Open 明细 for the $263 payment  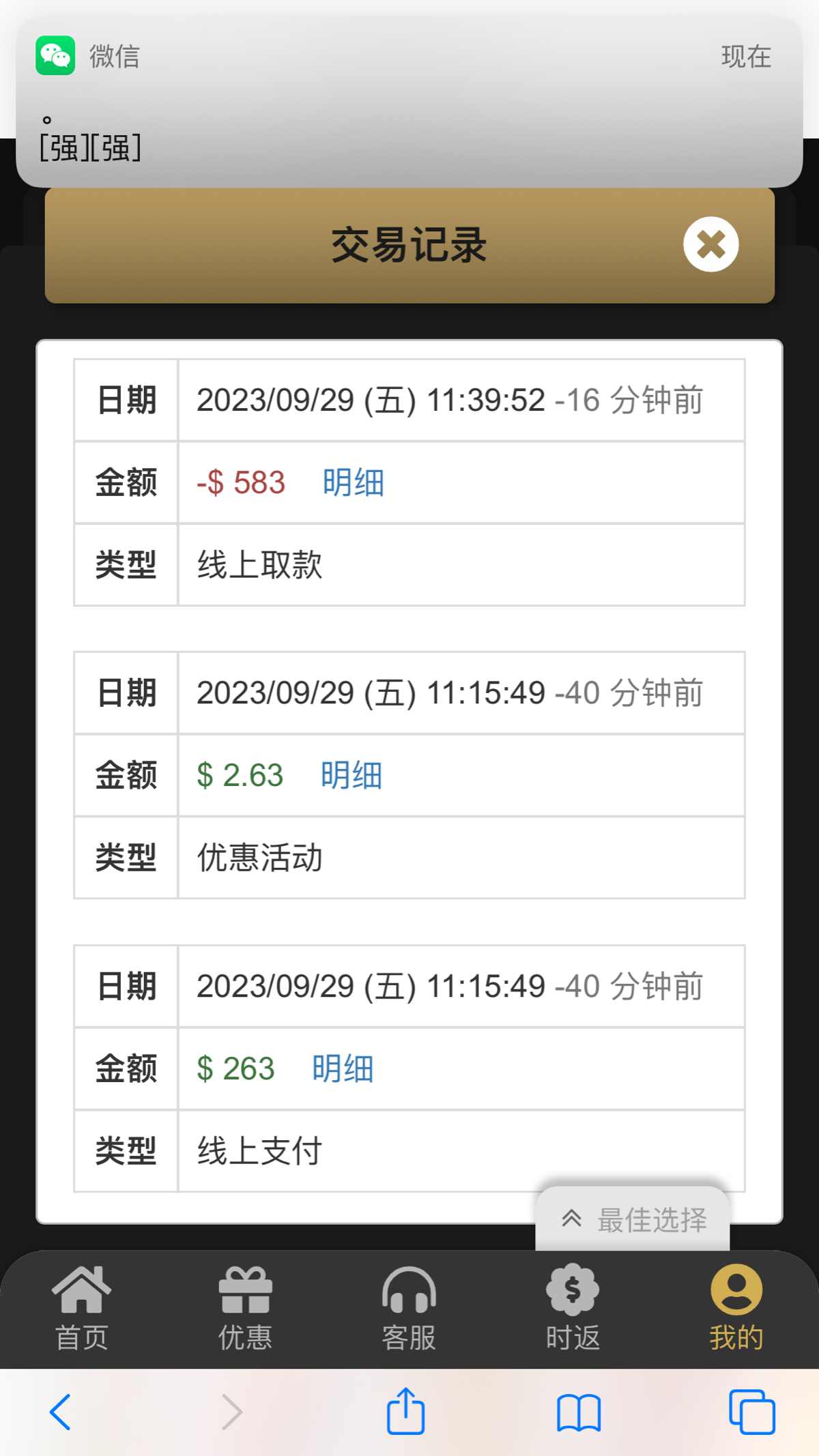coord(343,1068)
